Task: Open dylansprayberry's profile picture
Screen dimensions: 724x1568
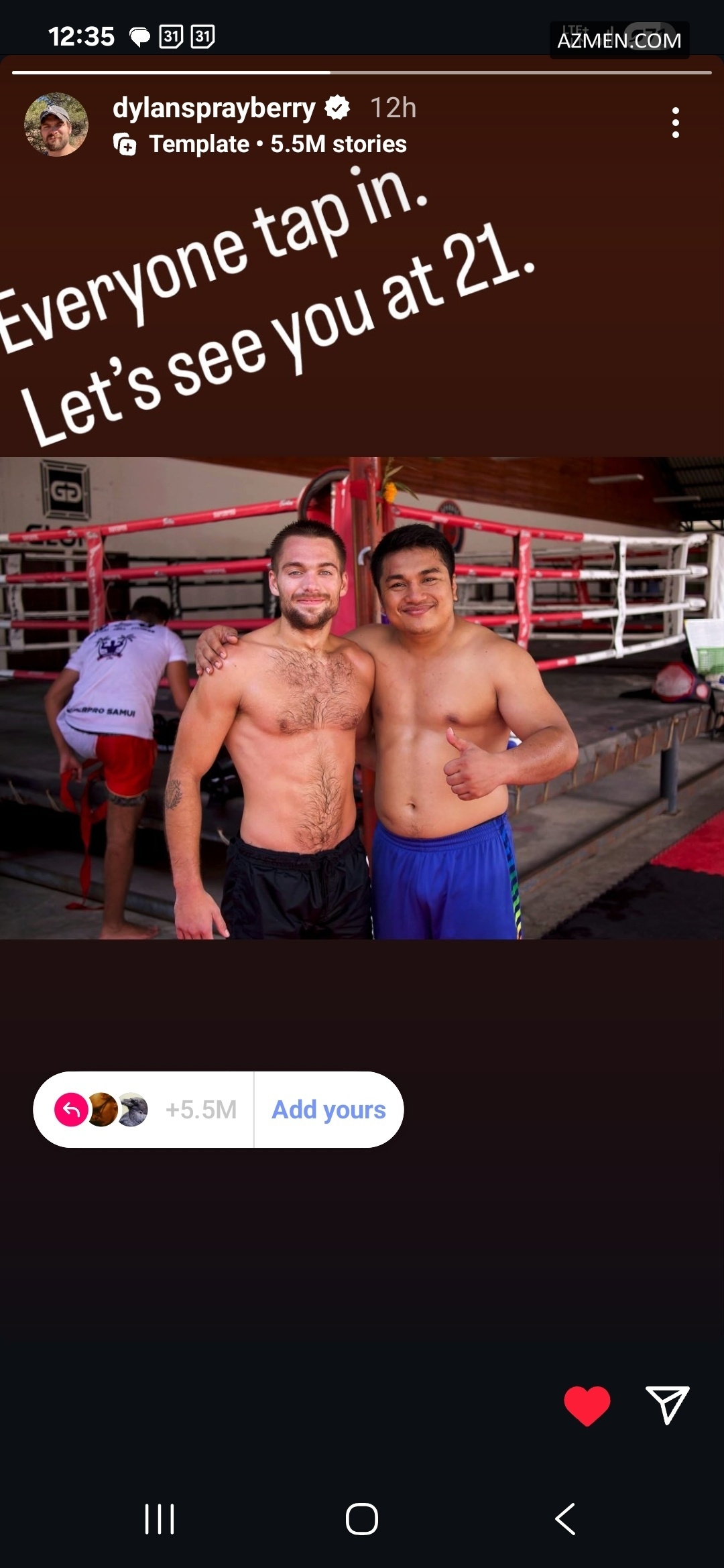Action: (56, 125)
